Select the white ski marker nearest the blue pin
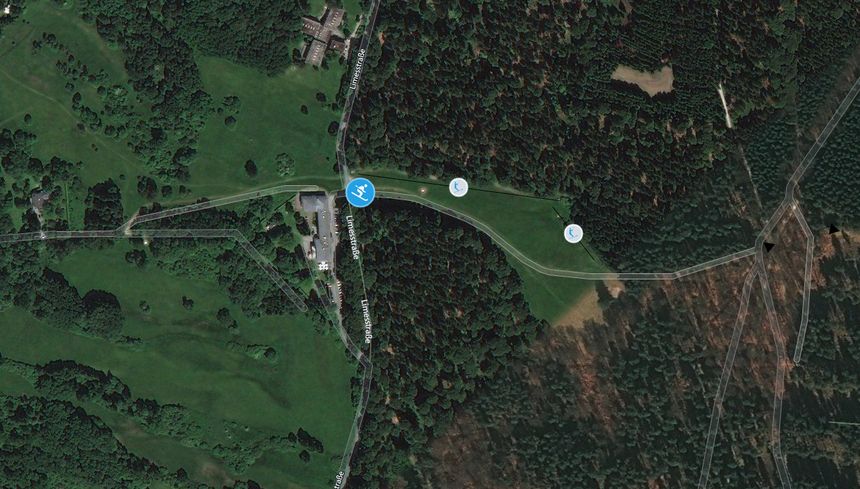 pyautogui.click(x=458, y=187)
